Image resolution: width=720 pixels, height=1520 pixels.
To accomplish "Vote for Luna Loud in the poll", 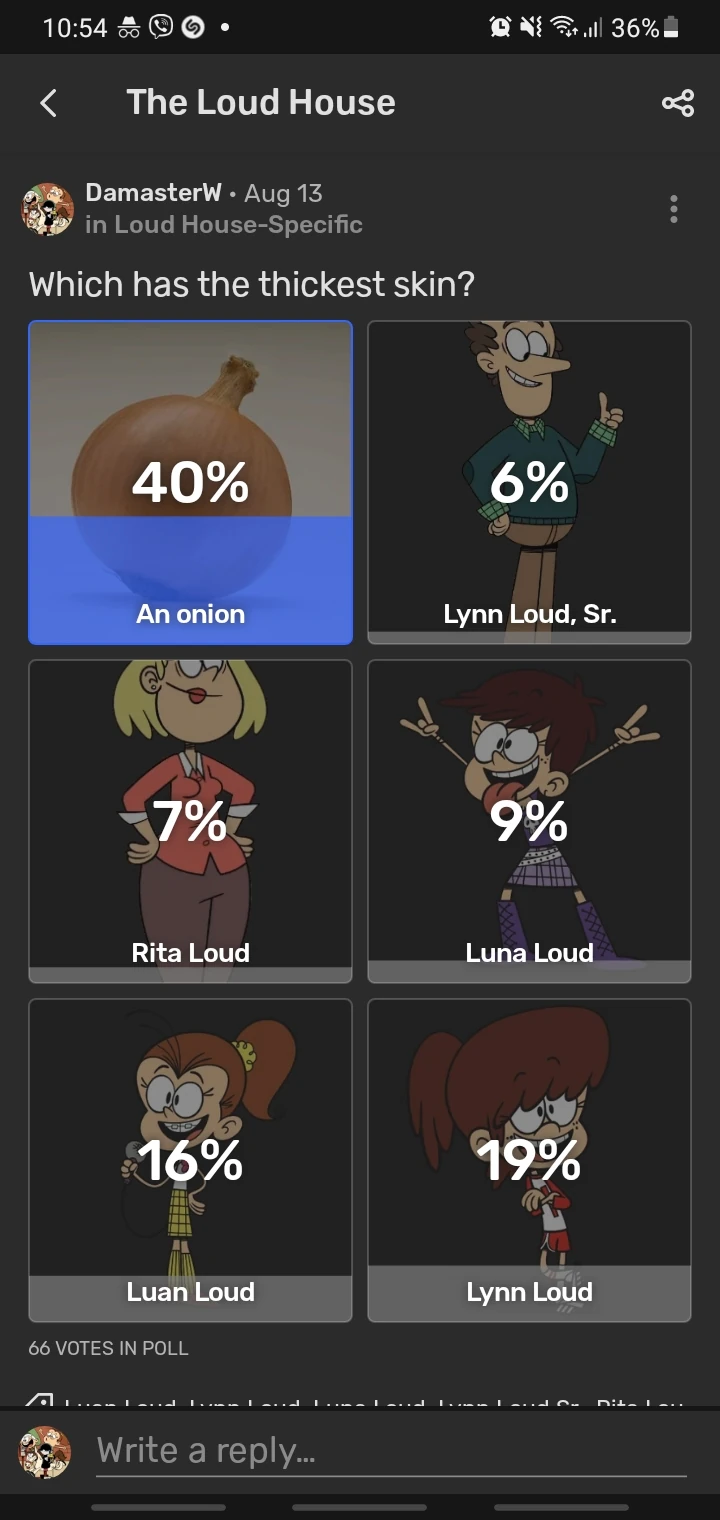I will (529, 820).
